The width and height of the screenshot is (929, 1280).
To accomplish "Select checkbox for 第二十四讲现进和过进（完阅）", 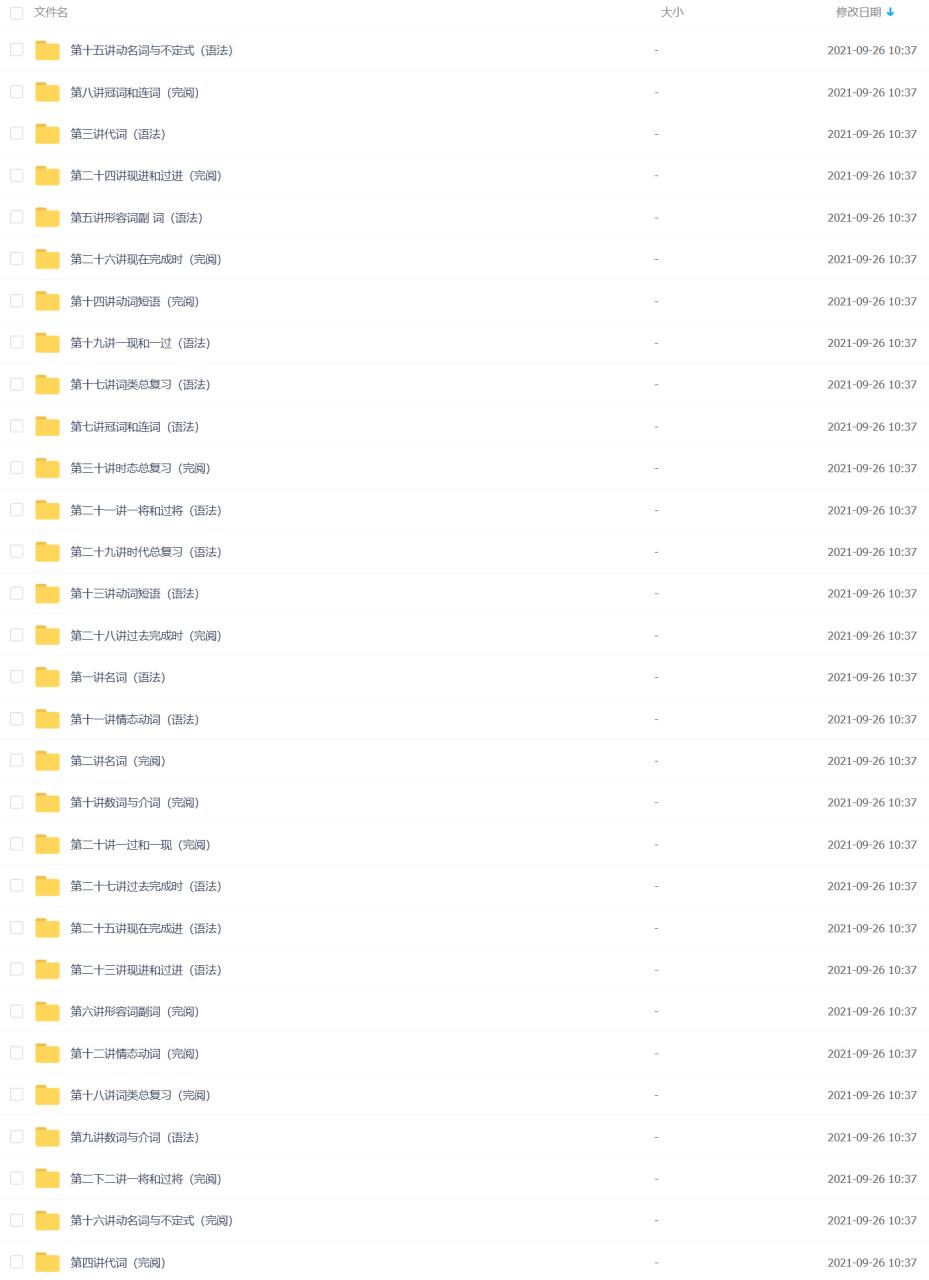I will pyautogui.click(x=16, y=175).
